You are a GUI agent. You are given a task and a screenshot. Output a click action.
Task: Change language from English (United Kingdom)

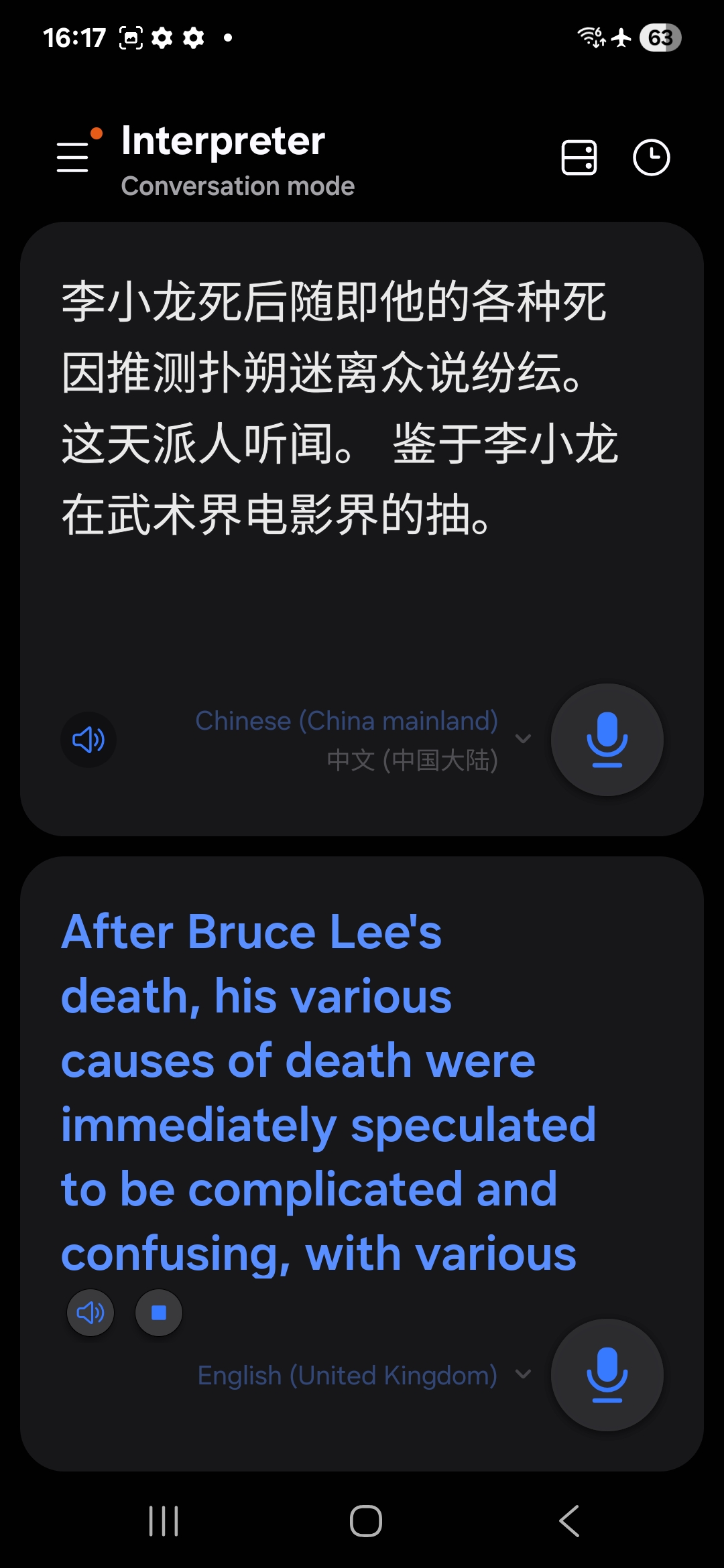pyautogui.click(x=362, y=1375)
